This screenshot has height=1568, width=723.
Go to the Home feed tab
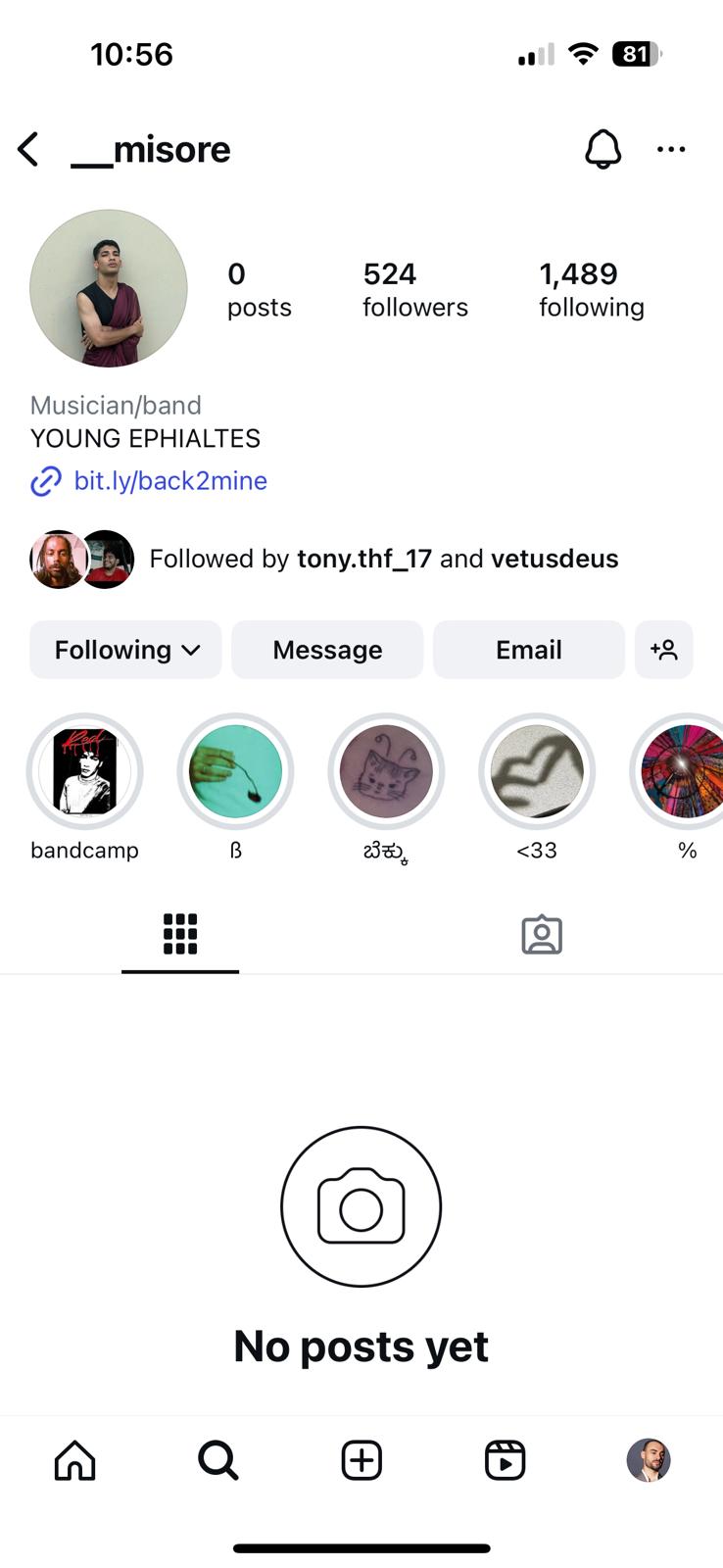click(74, 1460)
